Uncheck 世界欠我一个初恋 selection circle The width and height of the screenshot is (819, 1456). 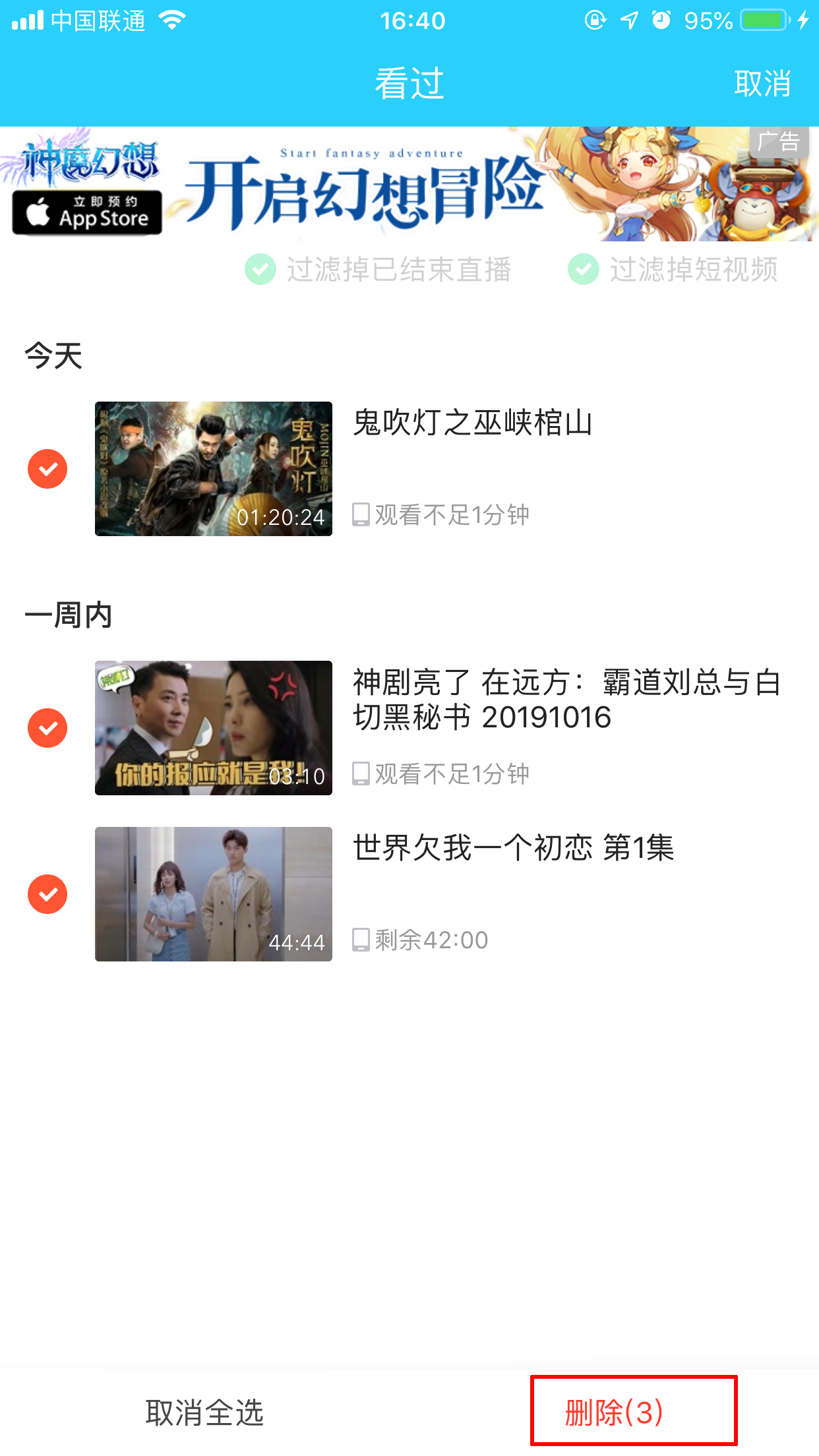click(x=47, y=895)
